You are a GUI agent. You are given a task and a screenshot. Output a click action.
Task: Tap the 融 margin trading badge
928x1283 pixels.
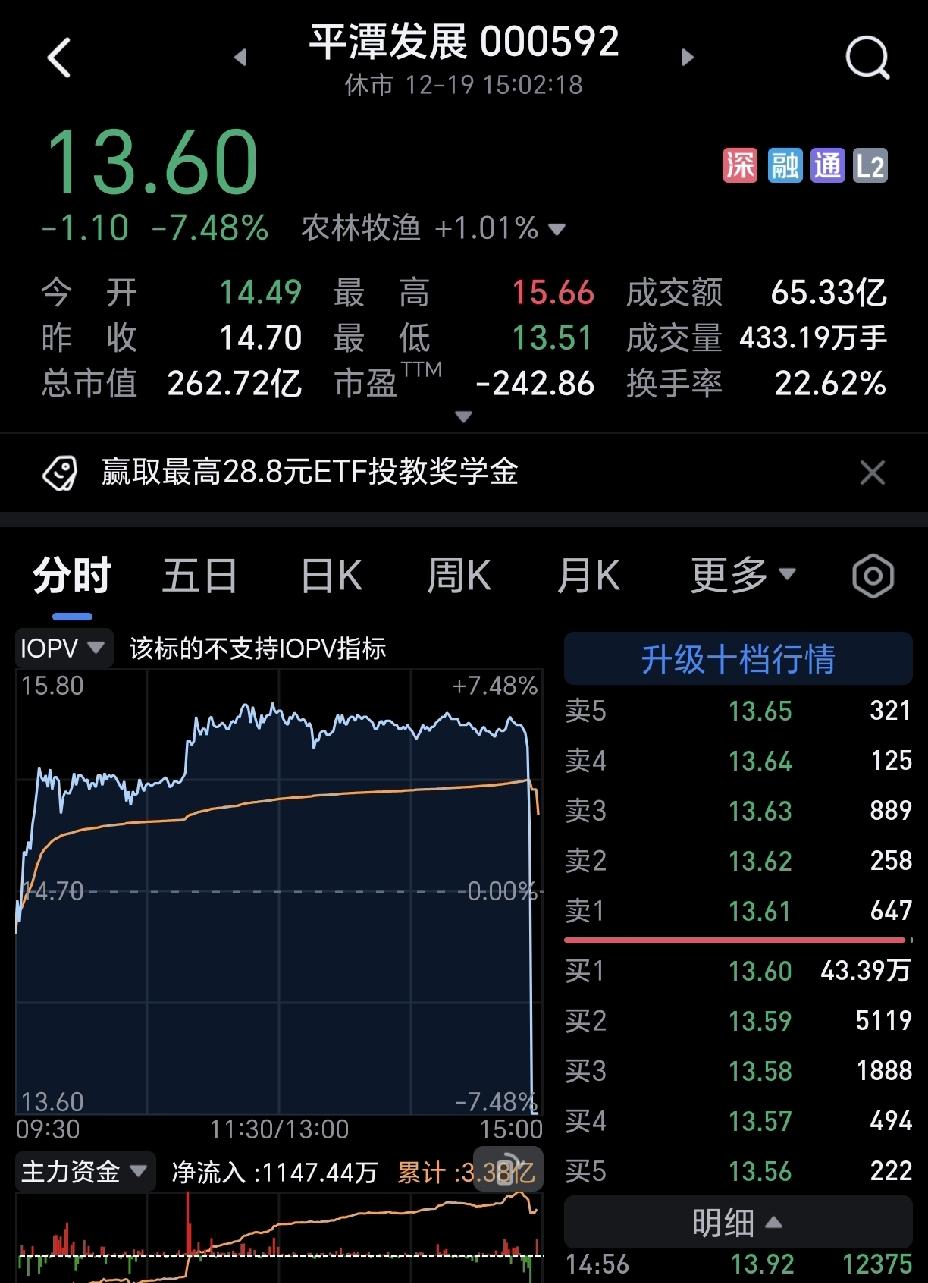784,166
